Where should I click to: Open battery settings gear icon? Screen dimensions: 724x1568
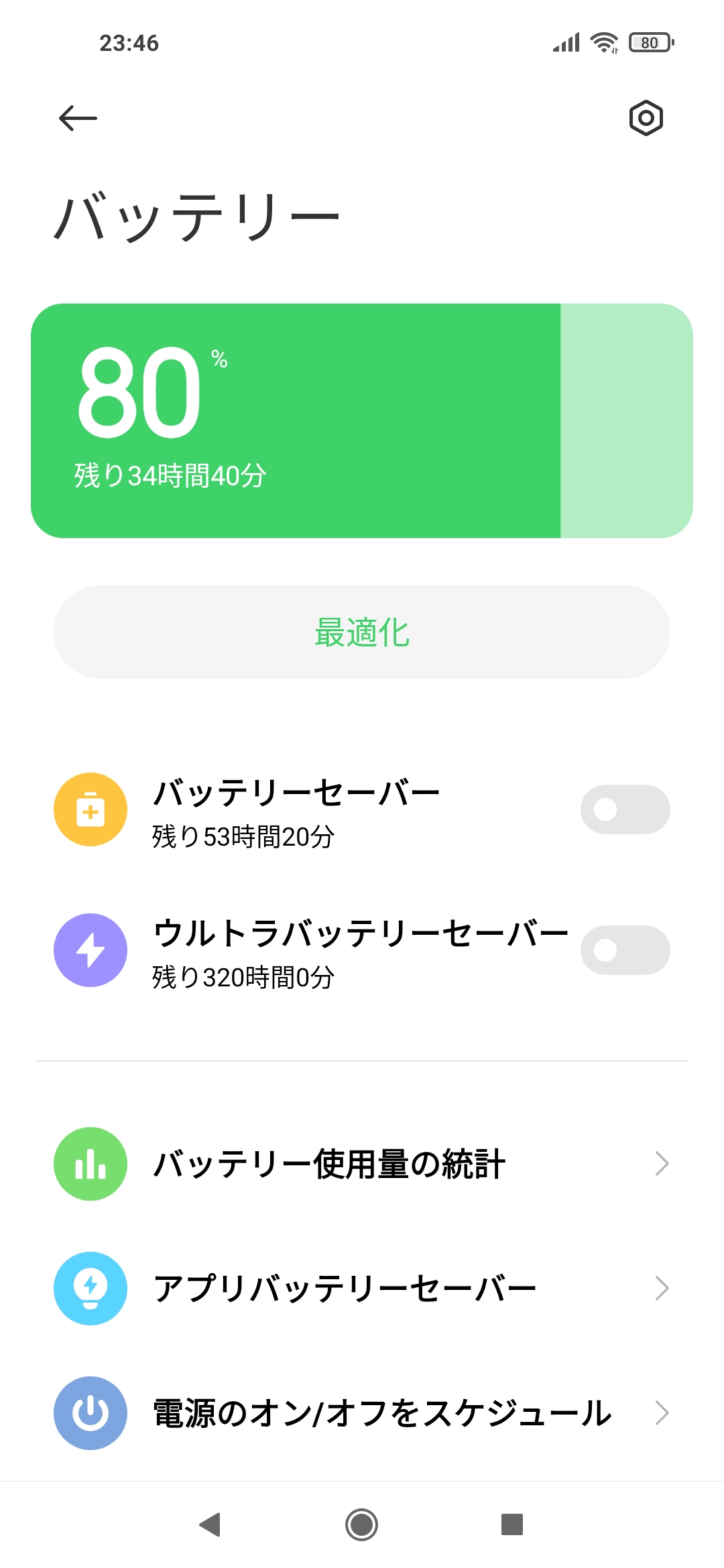tap(646, 119)
